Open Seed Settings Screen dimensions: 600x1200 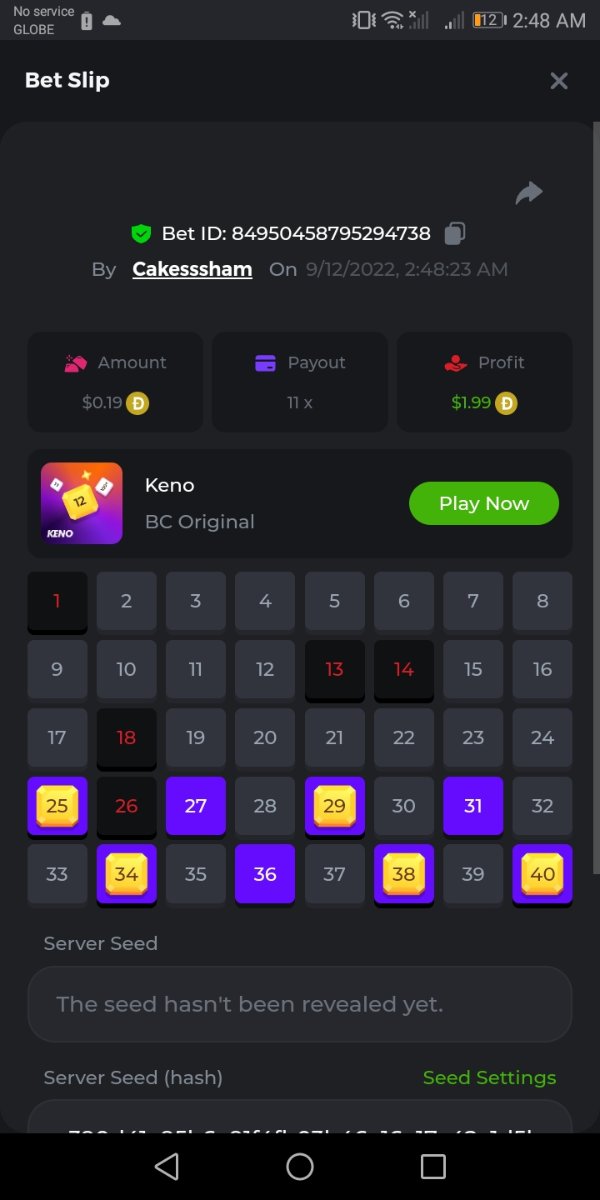coord(489,1077)
